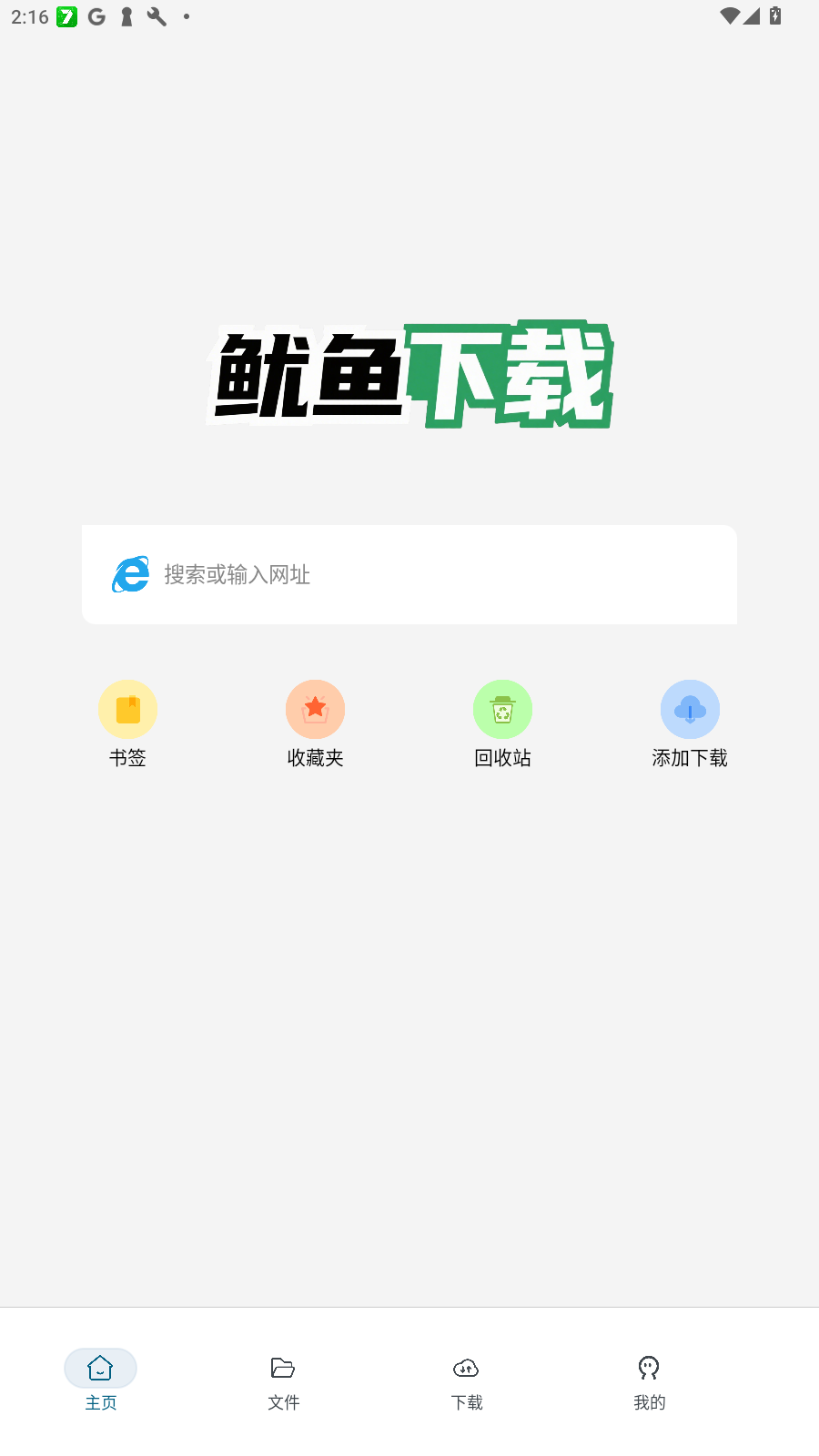The image size is (819, 1456).
Task: Click the Internet Explorer icon in search bar
Action: 130,574
